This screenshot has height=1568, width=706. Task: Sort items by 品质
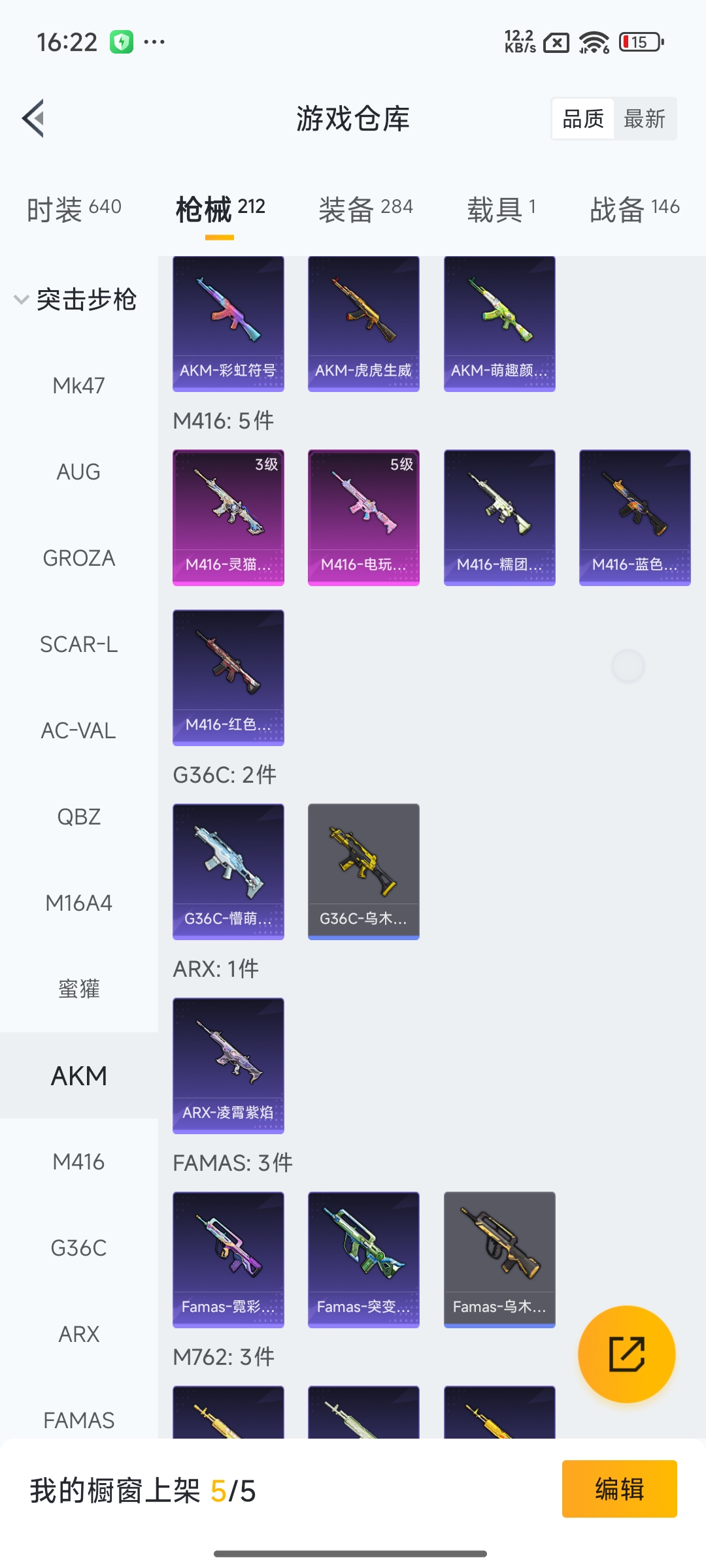tap(583, 119)
